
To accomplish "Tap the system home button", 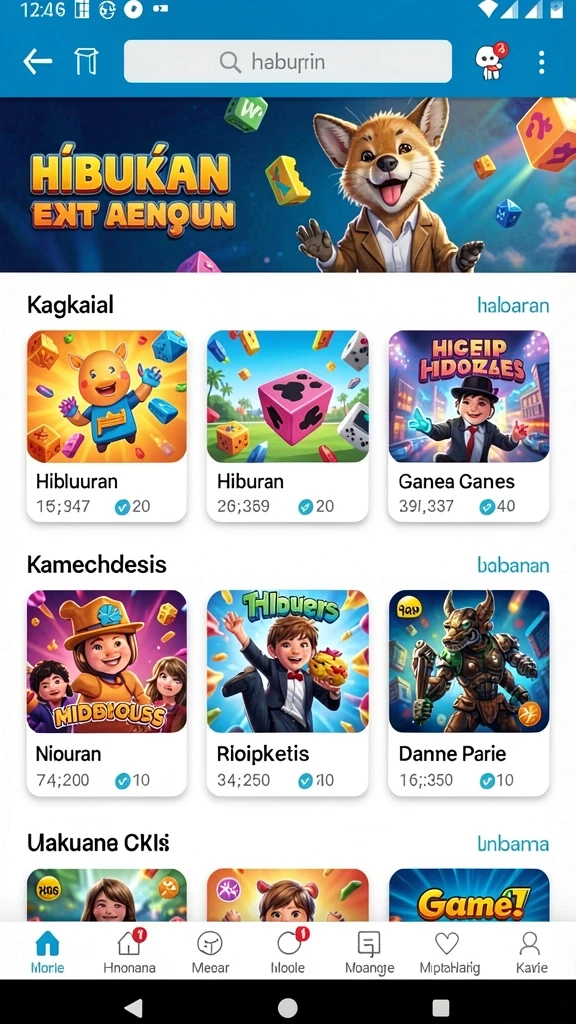I will [x=288, y=1006].
